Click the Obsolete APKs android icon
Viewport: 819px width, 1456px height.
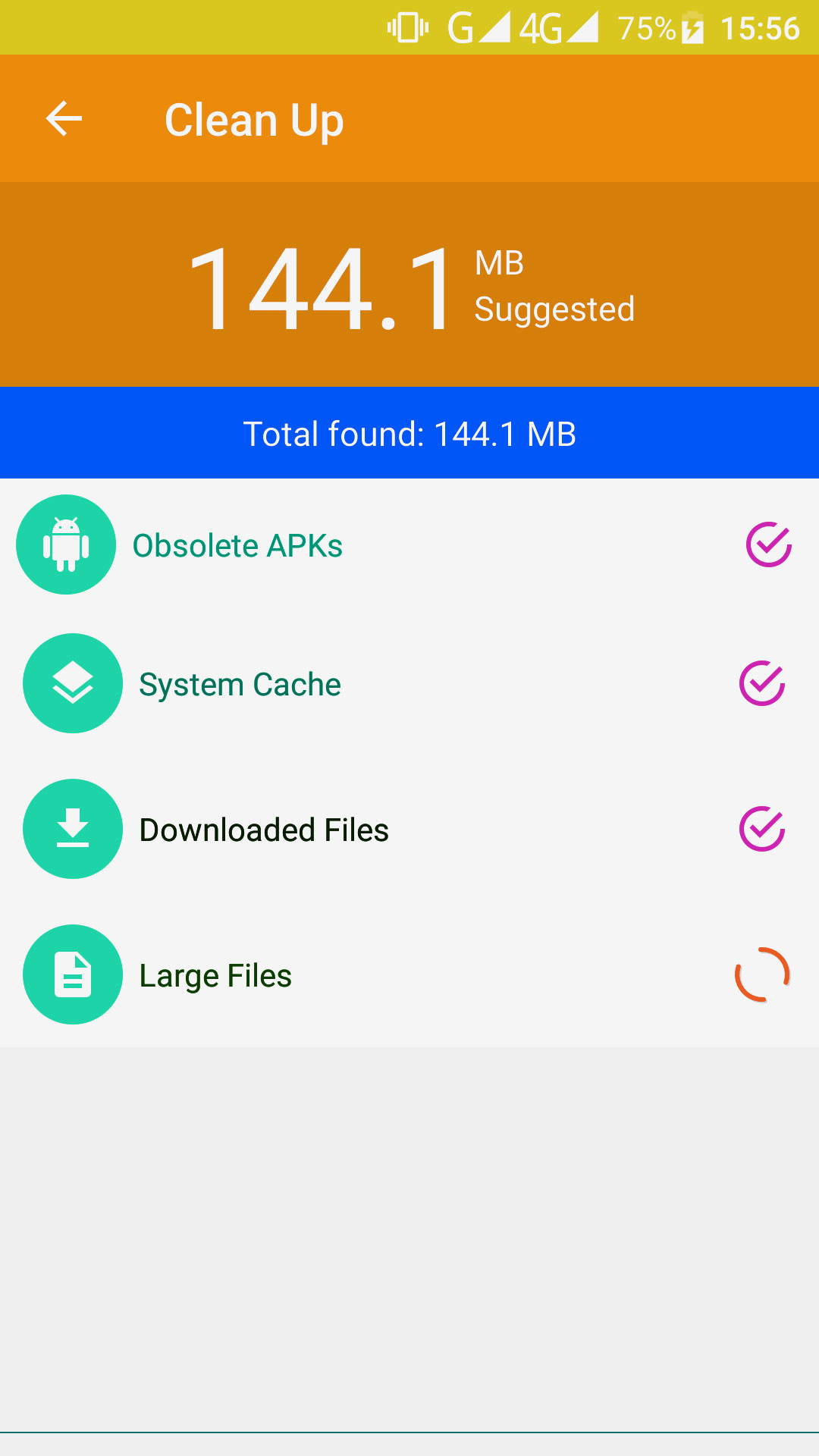pyautogui.click(x=67, y=544)
